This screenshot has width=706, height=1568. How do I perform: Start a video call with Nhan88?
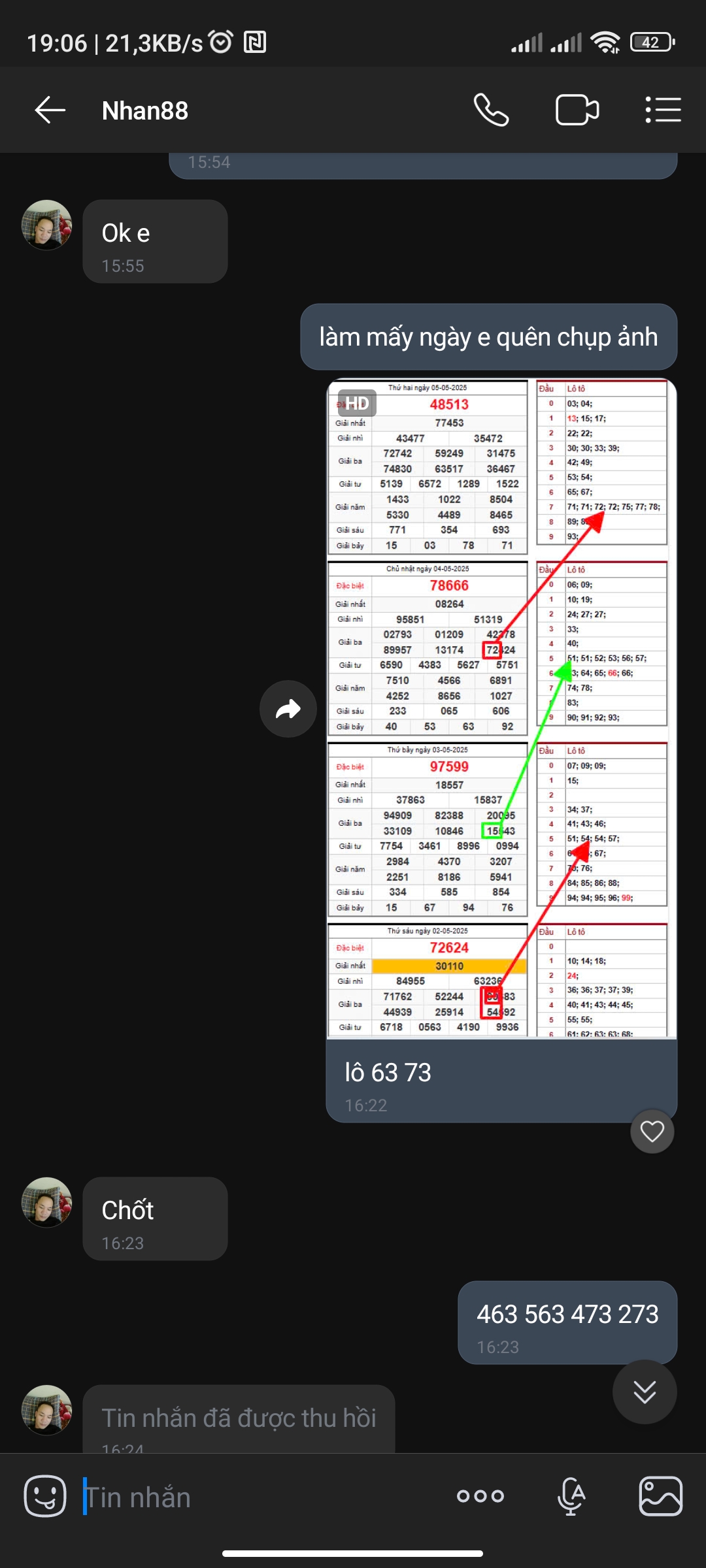(x=577, y=110)
